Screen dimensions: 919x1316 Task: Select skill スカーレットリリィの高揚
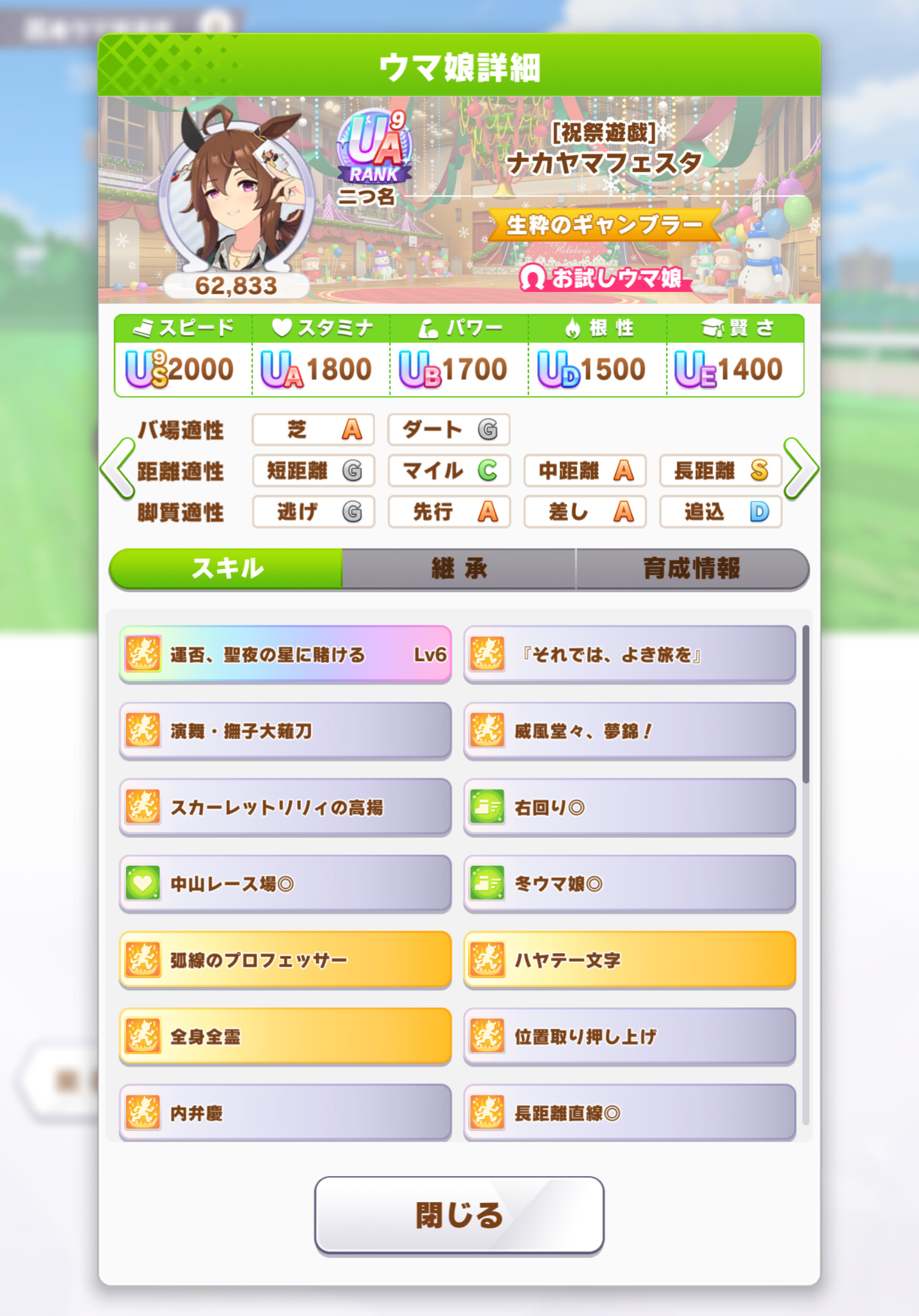pos(285,807)
